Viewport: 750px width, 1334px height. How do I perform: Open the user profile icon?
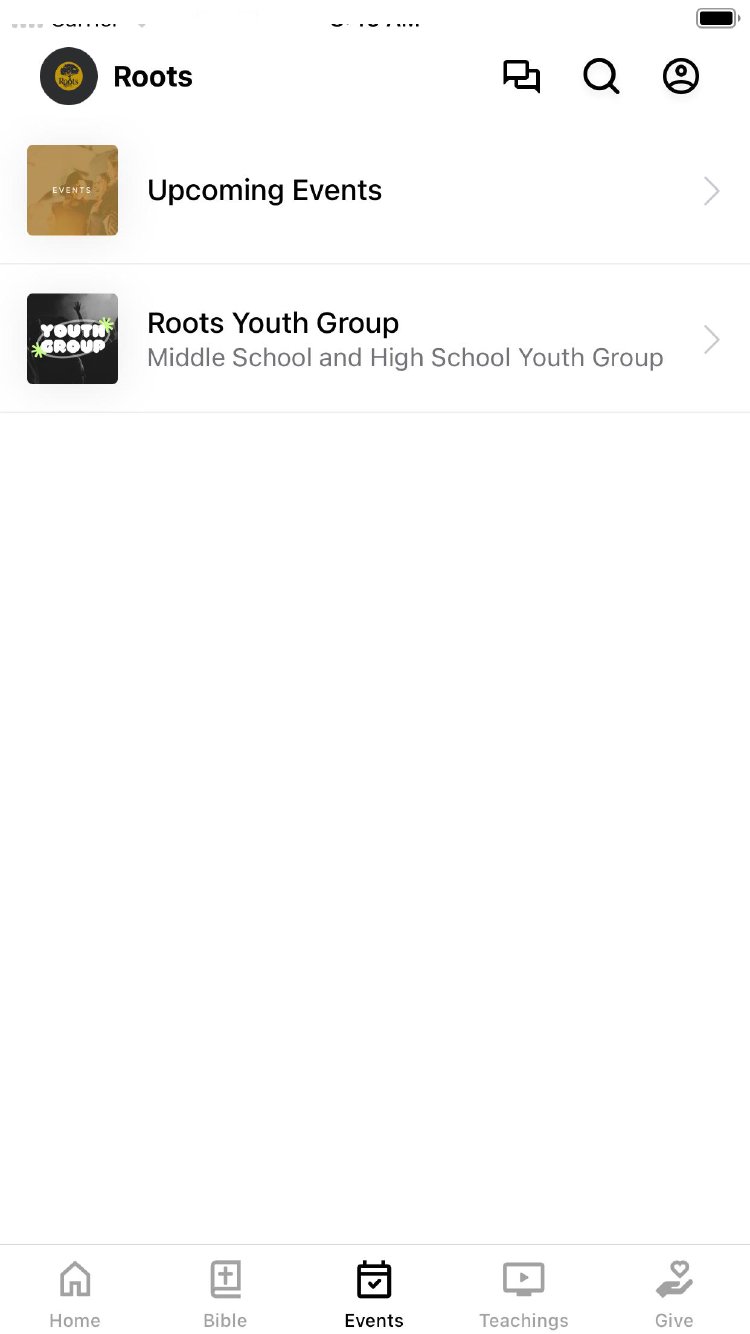tap(681, 77)
